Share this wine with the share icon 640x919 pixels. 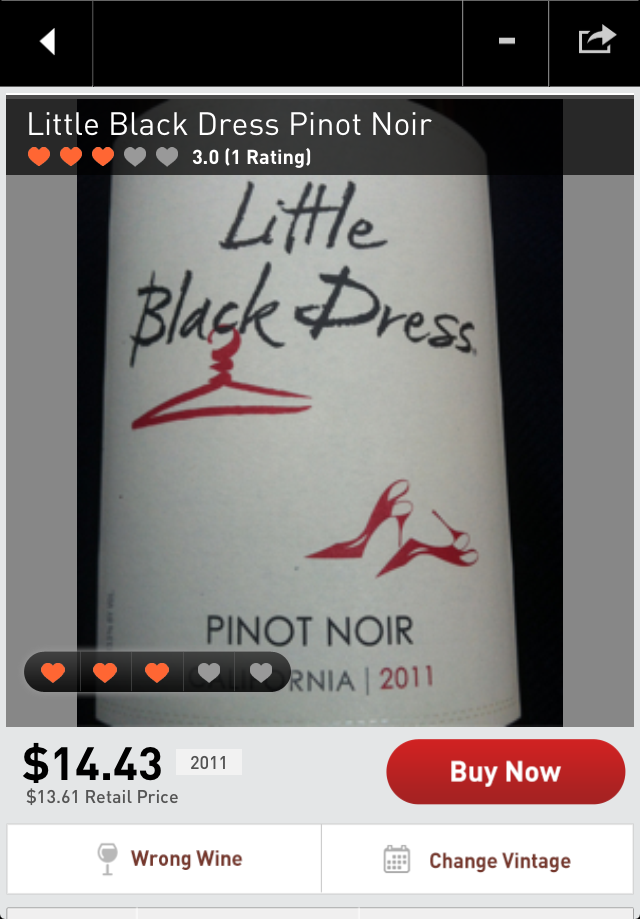coord(596,42)
